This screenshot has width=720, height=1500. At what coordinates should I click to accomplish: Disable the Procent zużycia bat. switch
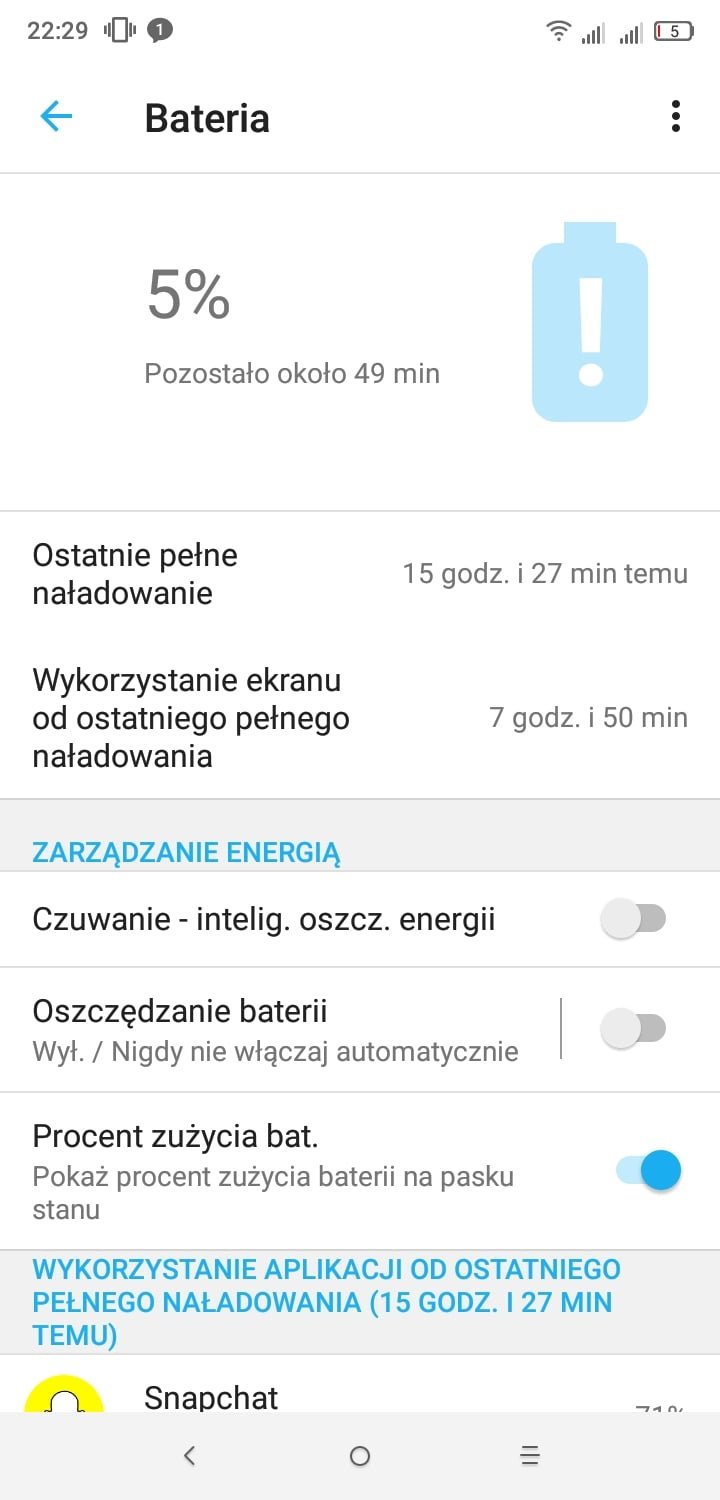point(648,1170)
